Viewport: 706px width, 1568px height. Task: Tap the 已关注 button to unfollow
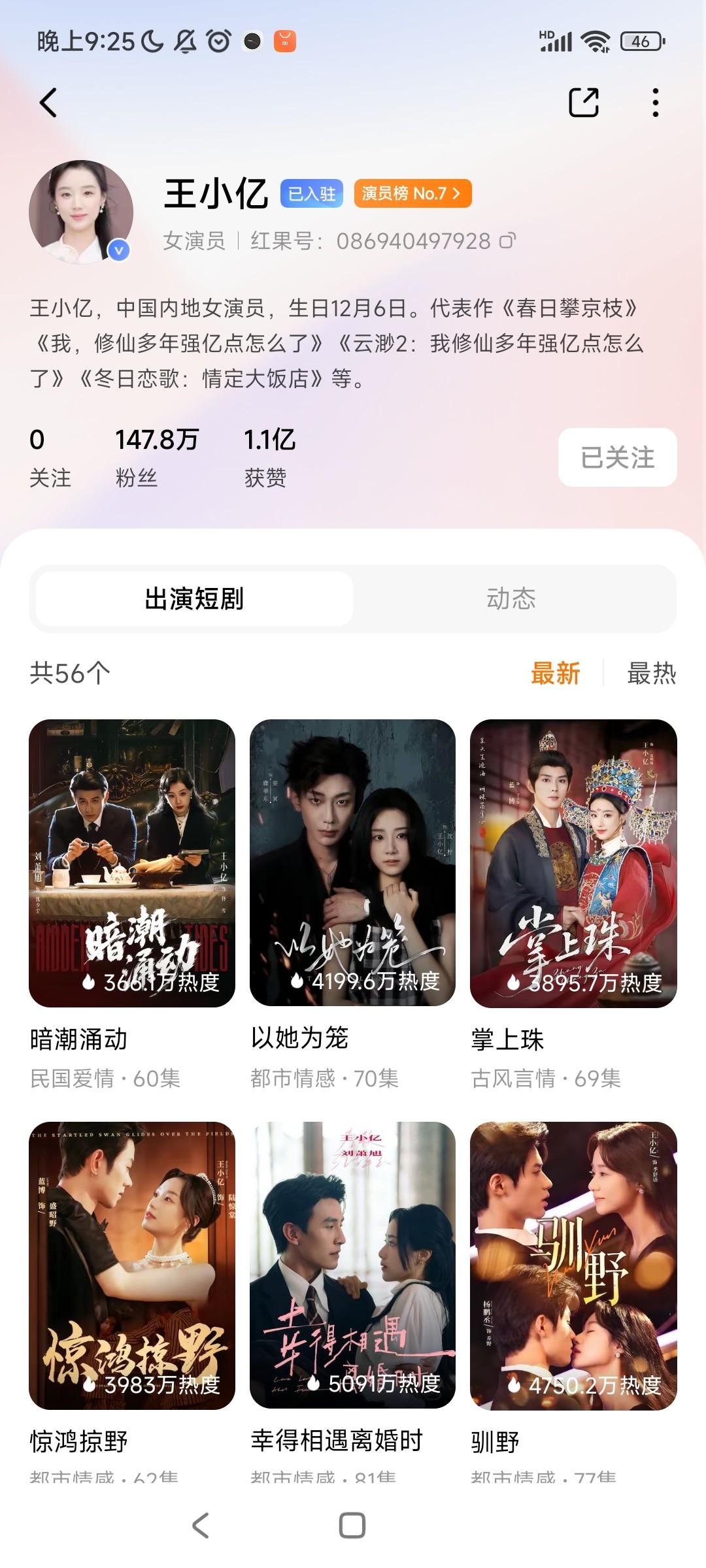[617, 457]
